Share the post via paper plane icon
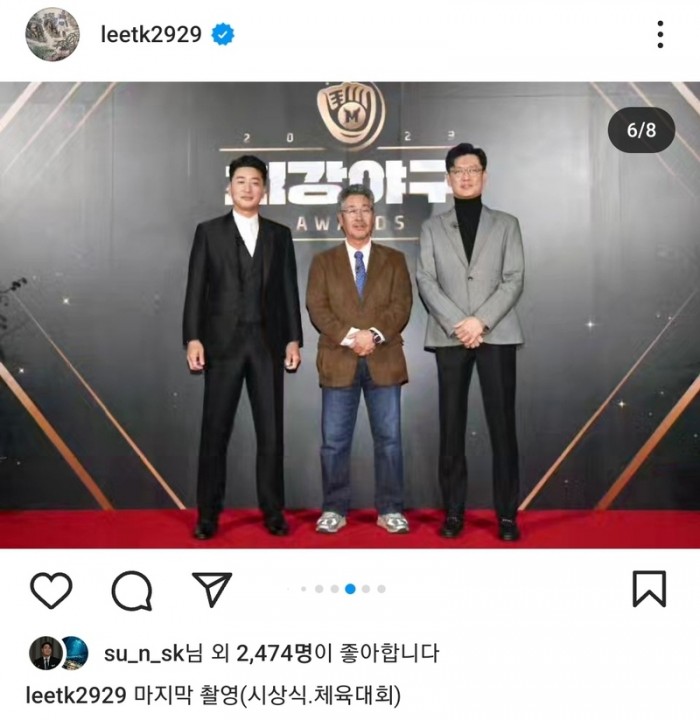The height and width of the screenshot is (720, 700). point(211,590)
